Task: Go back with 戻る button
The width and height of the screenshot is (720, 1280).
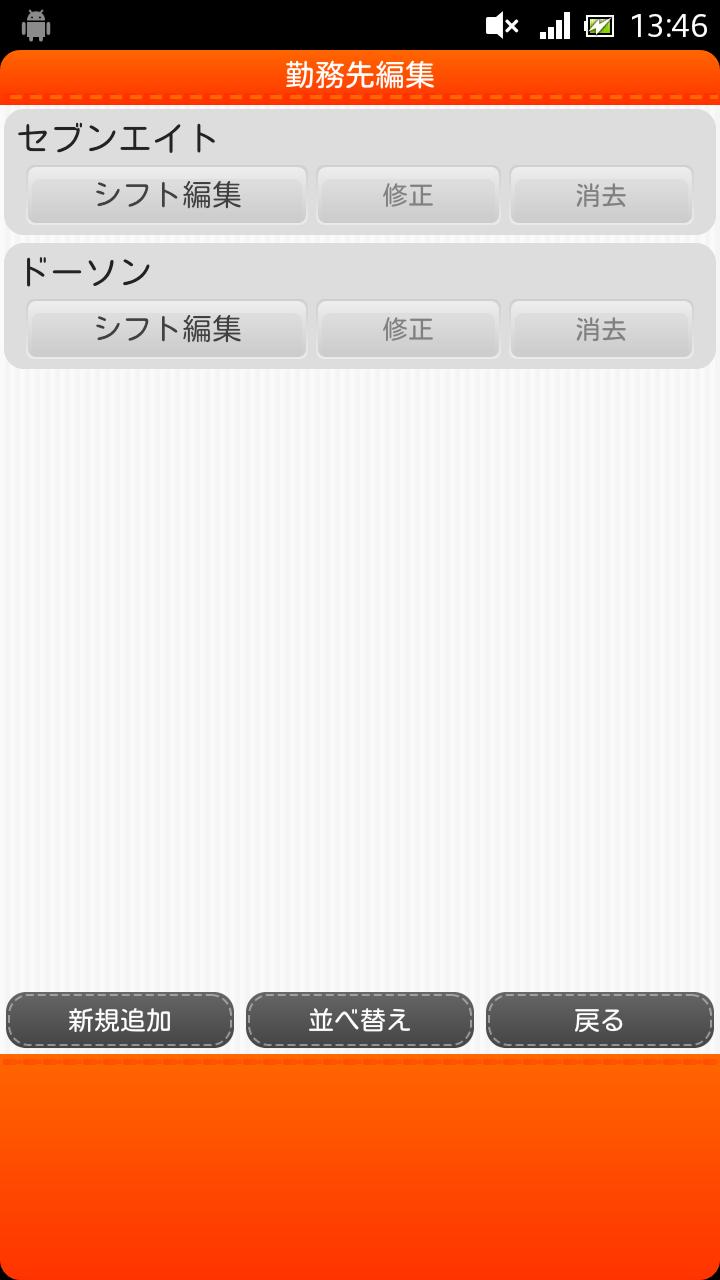Action: click(600, 1020)
